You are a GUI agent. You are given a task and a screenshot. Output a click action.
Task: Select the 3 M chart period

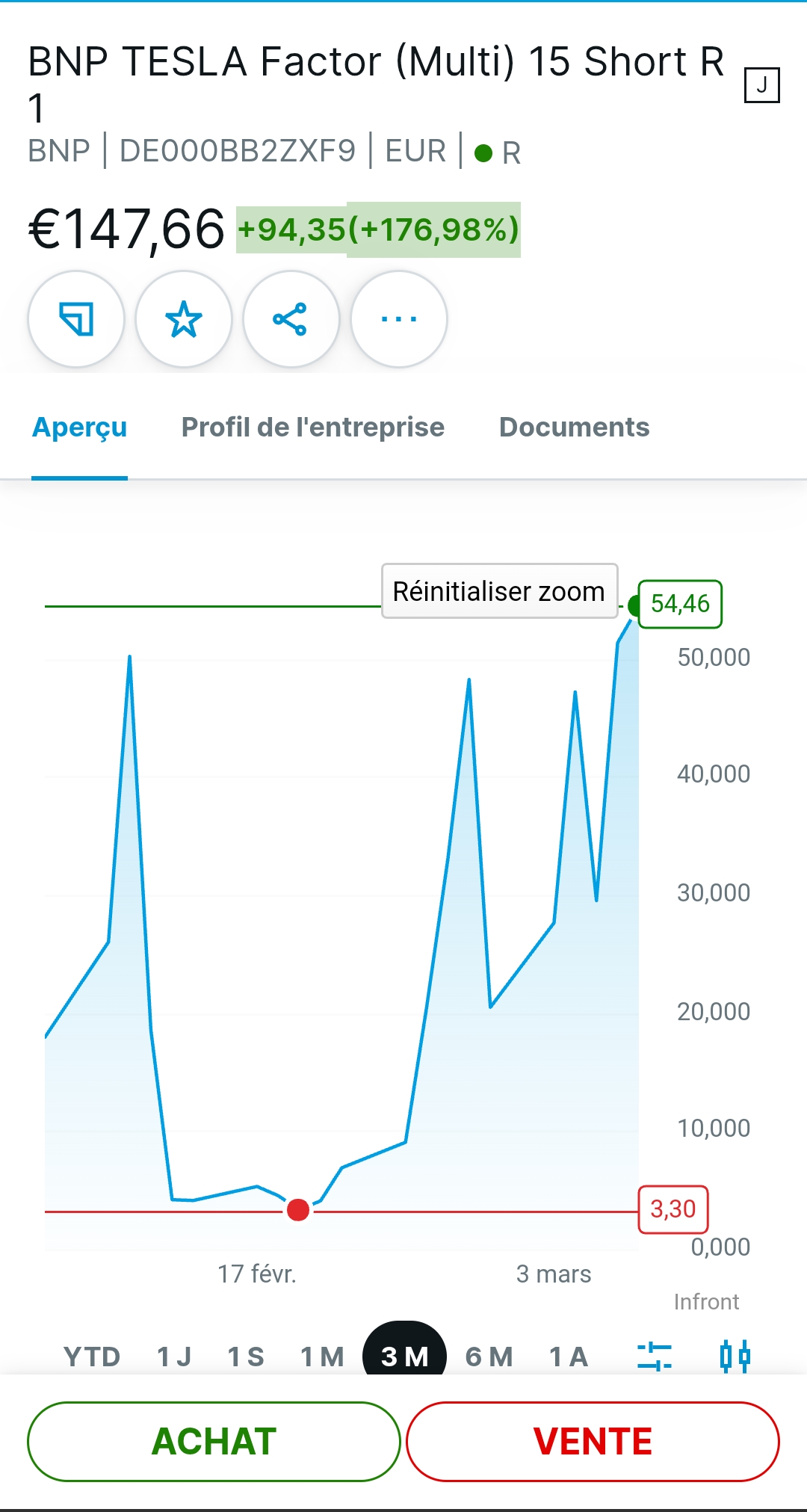click(404, 1356)
